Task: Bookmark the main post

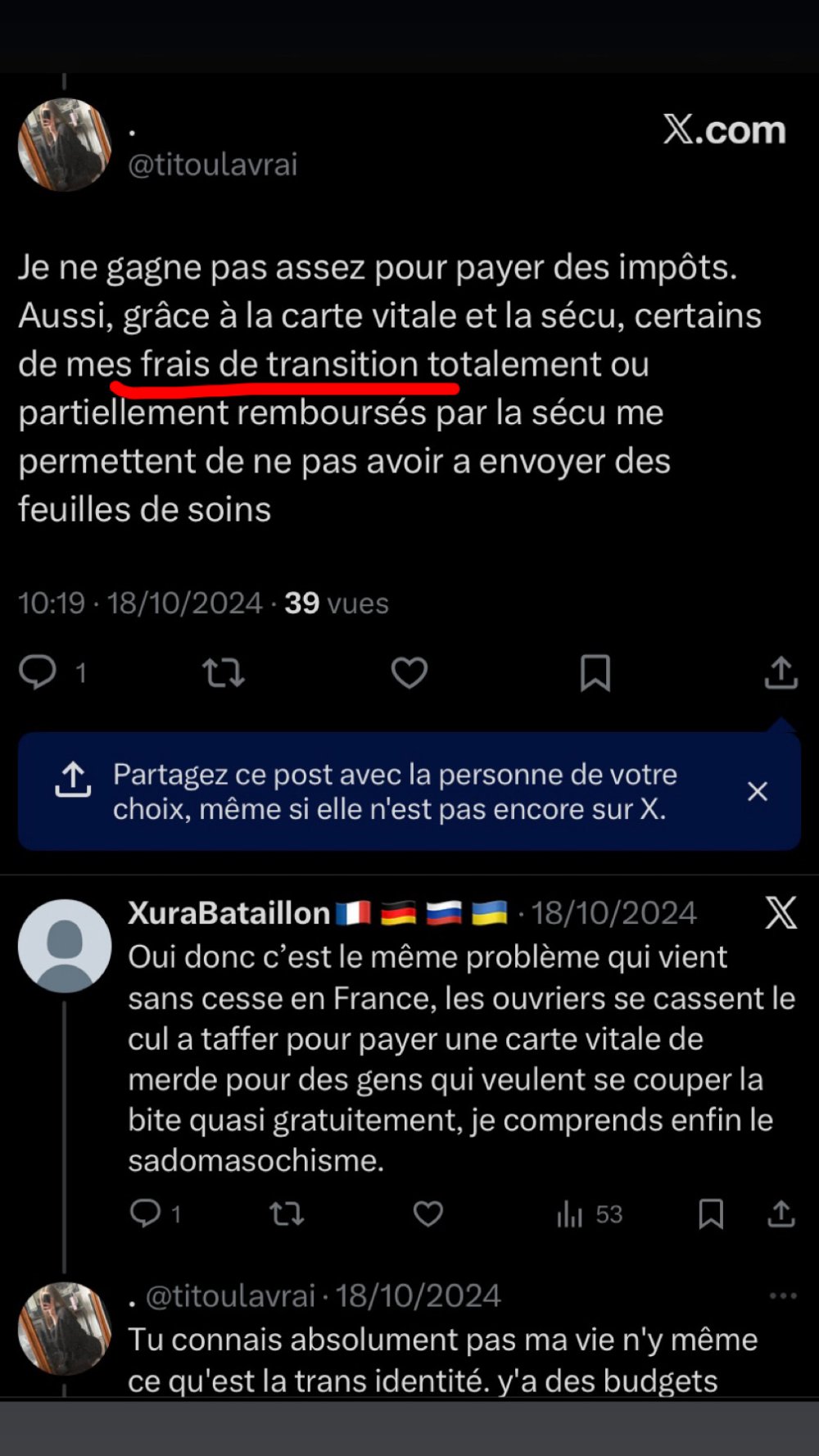Action: pos(595,672)
